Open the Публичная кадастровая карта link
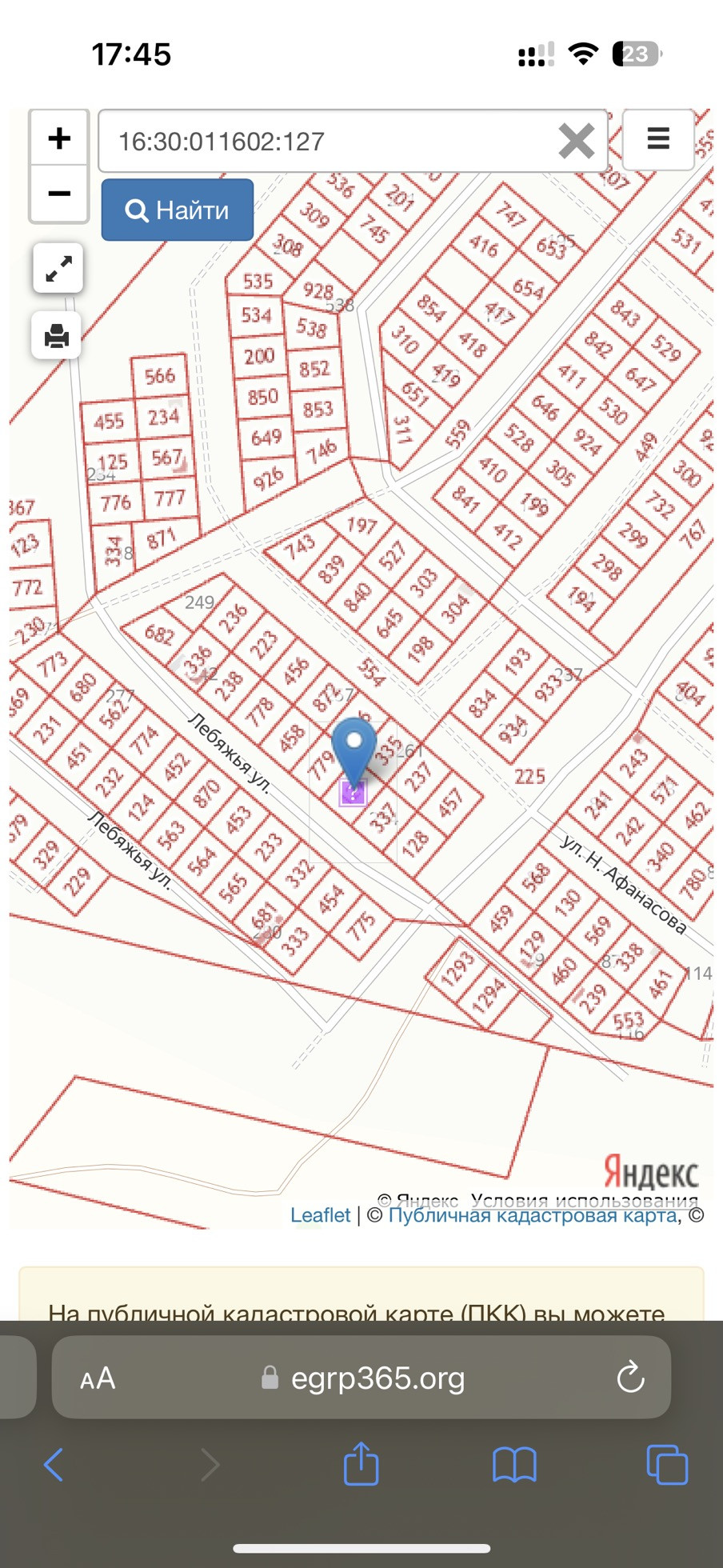Image resolution: width=723 pixels, height=1568 pixels. pyautogui.click(x=532, y=1216)
